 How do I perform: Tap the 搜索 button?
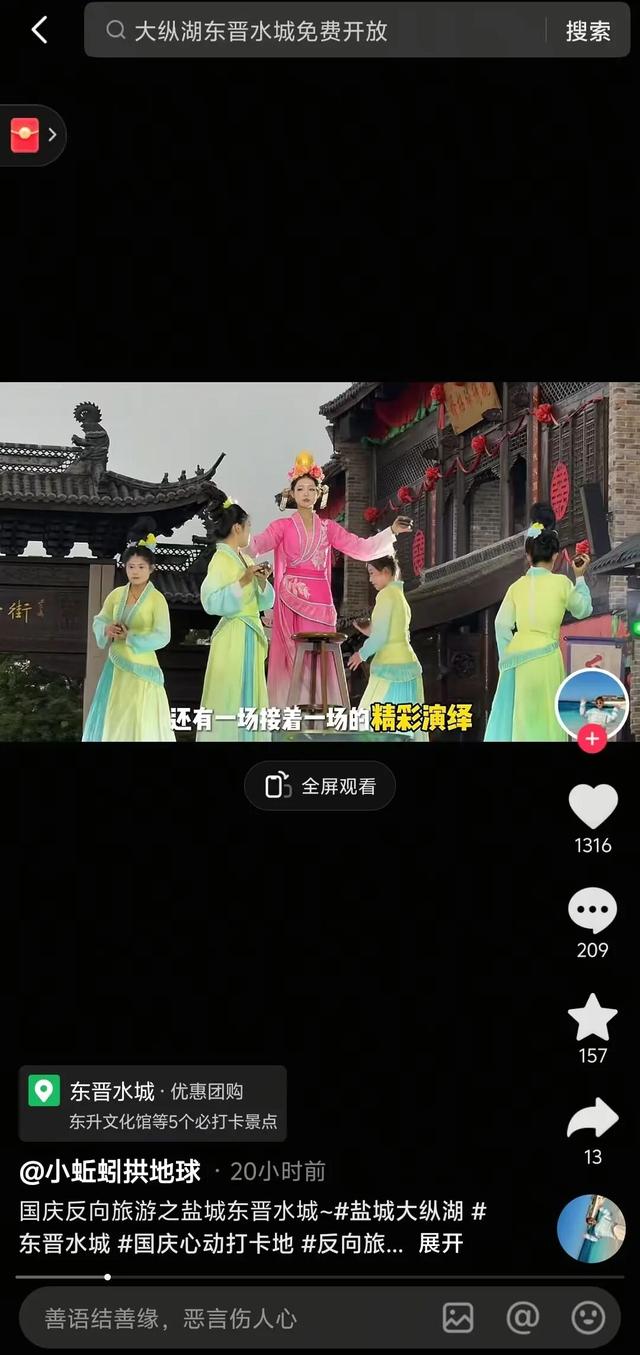pos(588,31)
